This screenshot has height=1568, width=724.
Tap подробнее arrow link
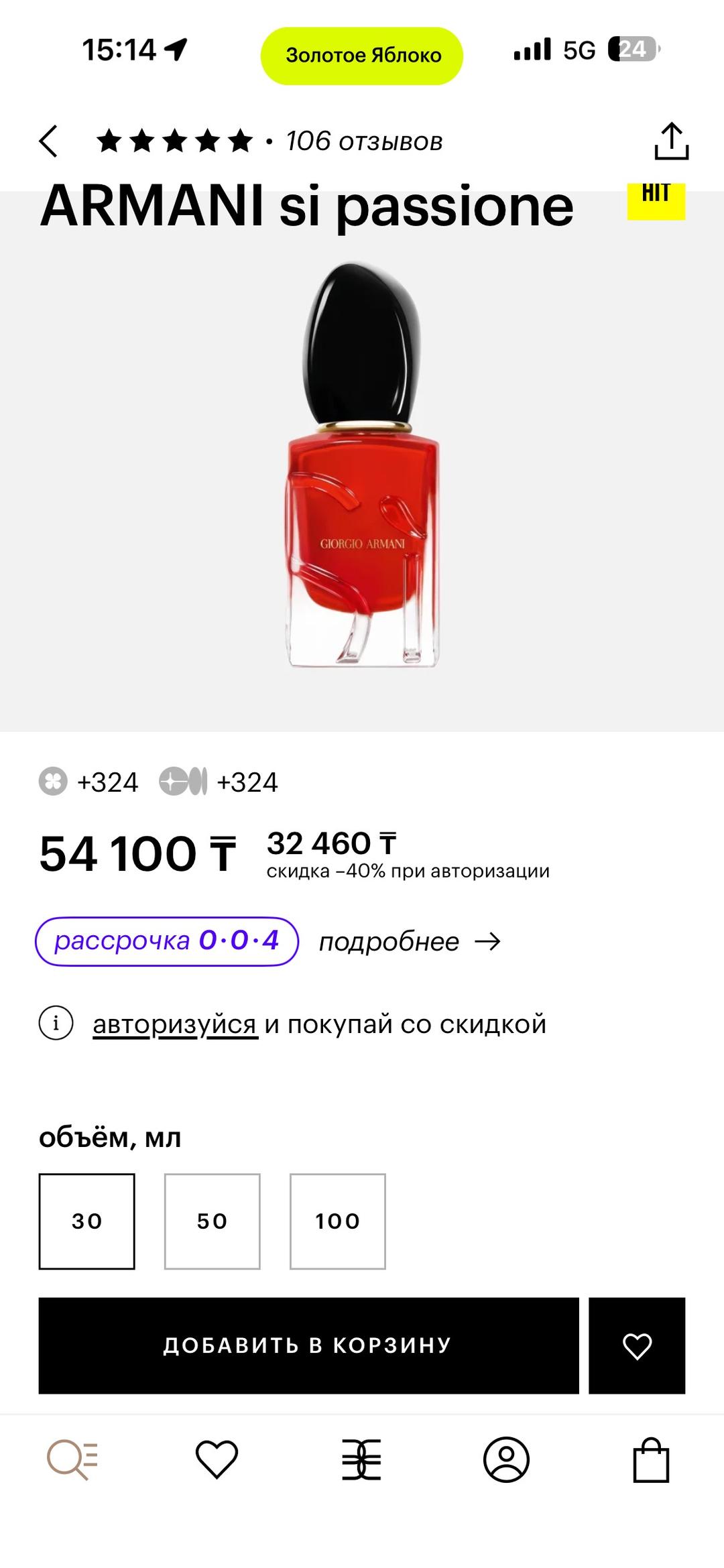pyautogui.click(x=410, y=942)
